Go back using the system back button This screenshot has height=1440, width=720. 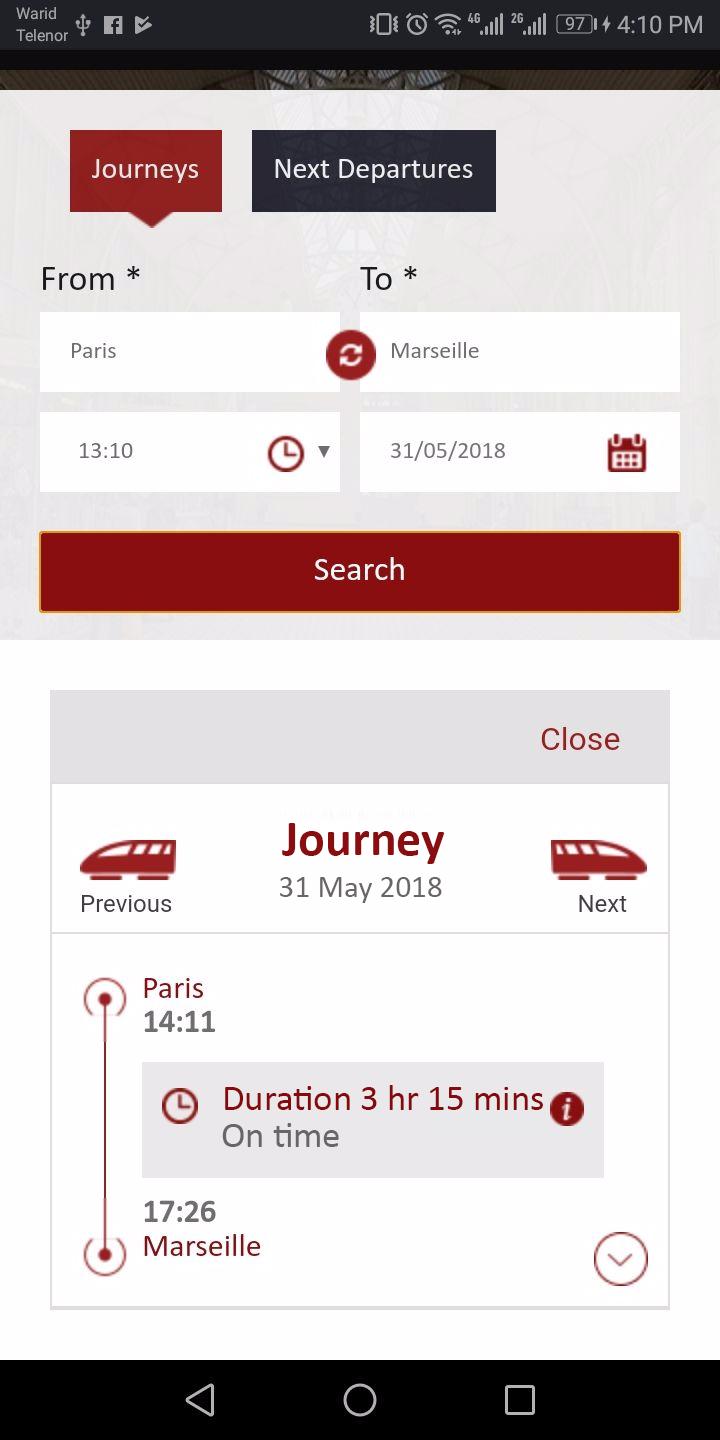pos(200,1400)
